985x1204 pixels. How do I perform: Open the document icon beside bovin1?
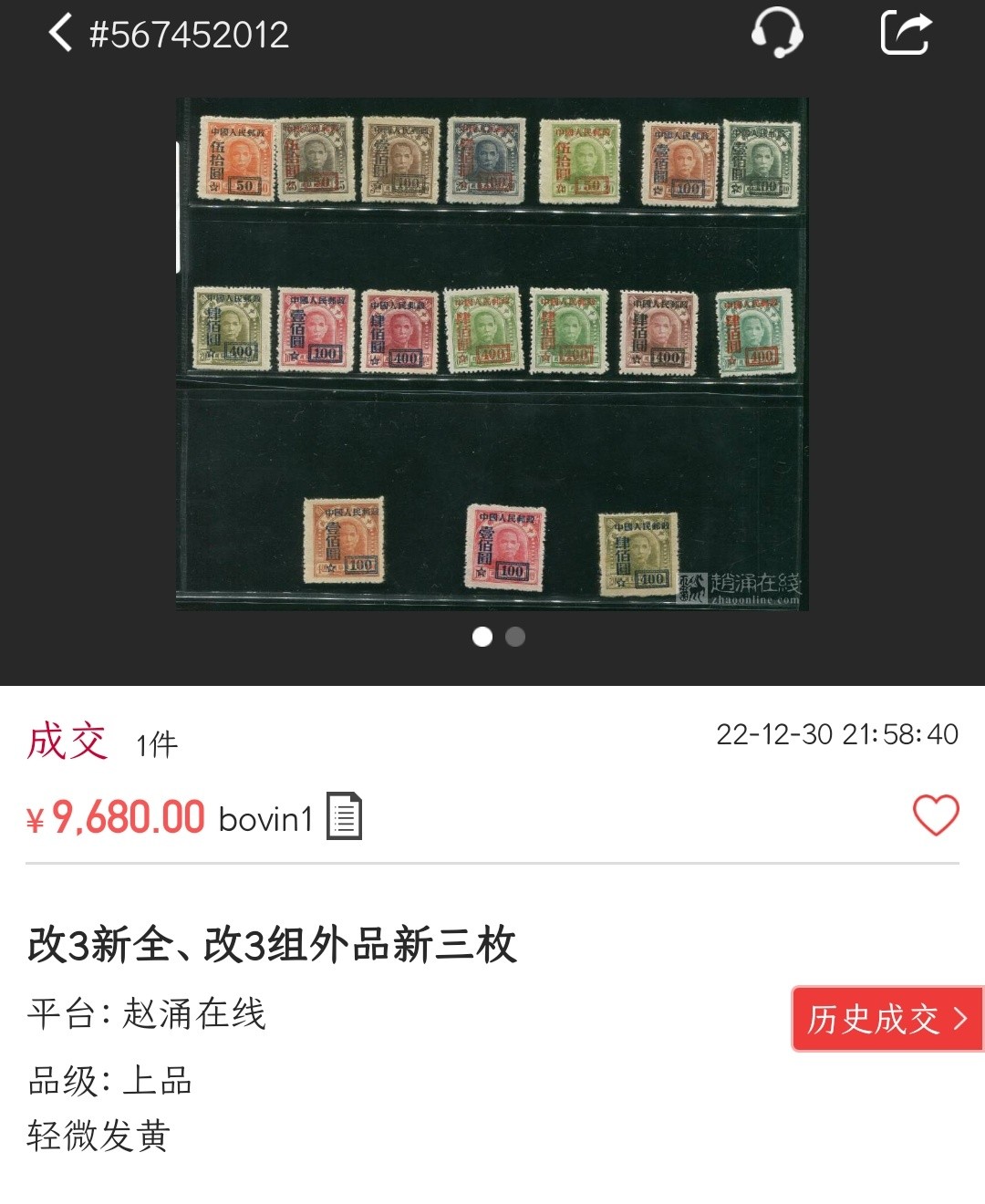click(x=345, y=816)
